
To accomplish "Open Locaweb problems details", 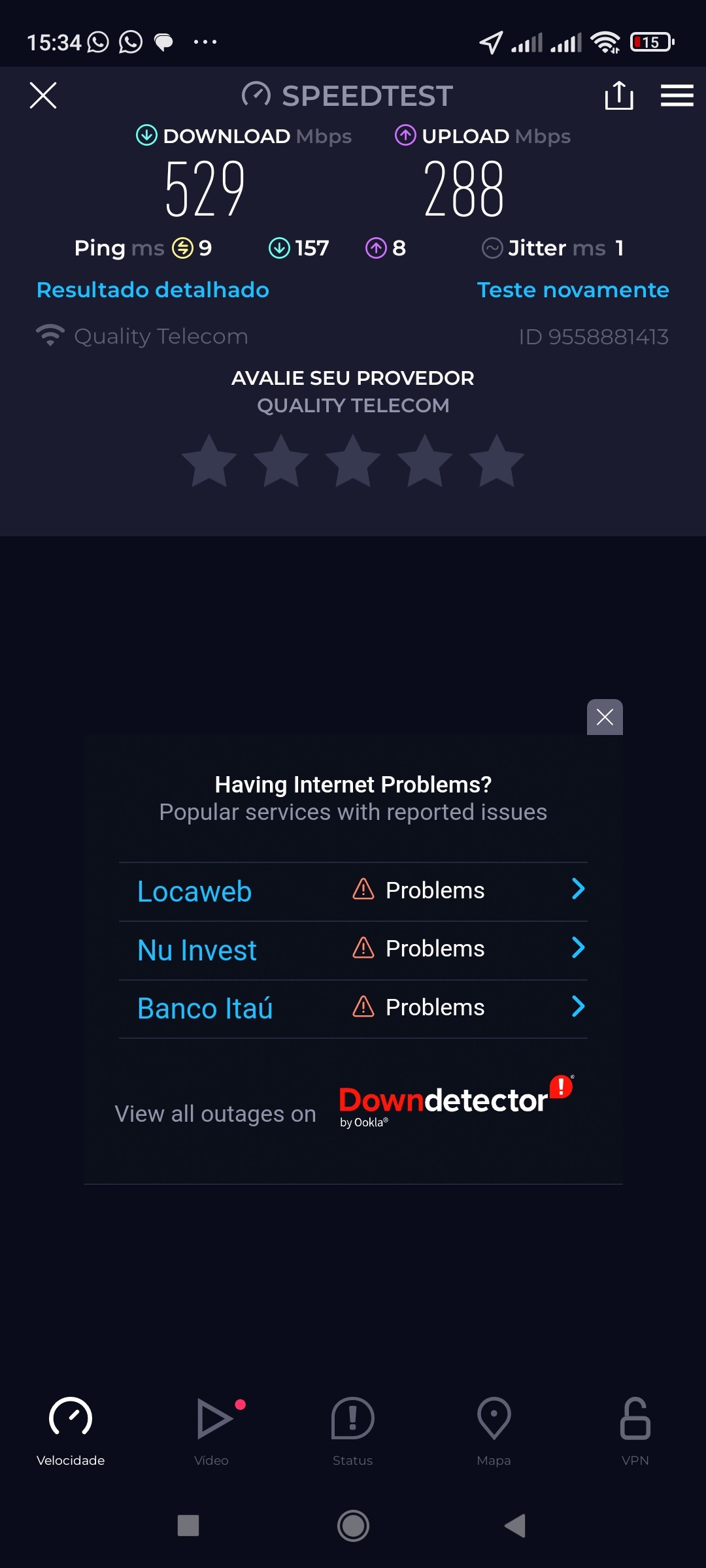I will pyautogui.click(x=353, y=891).
